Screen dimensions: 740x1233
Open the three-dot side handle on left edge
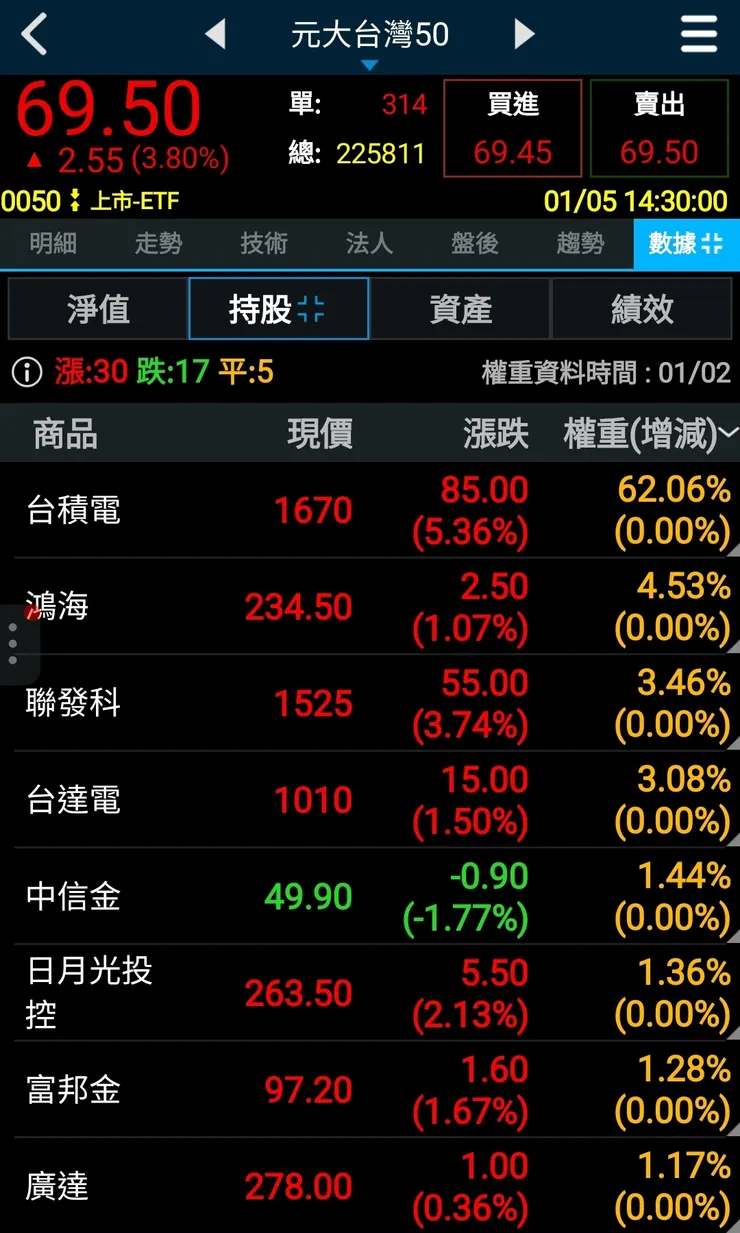pyautogui.click(x=12, y=642)
